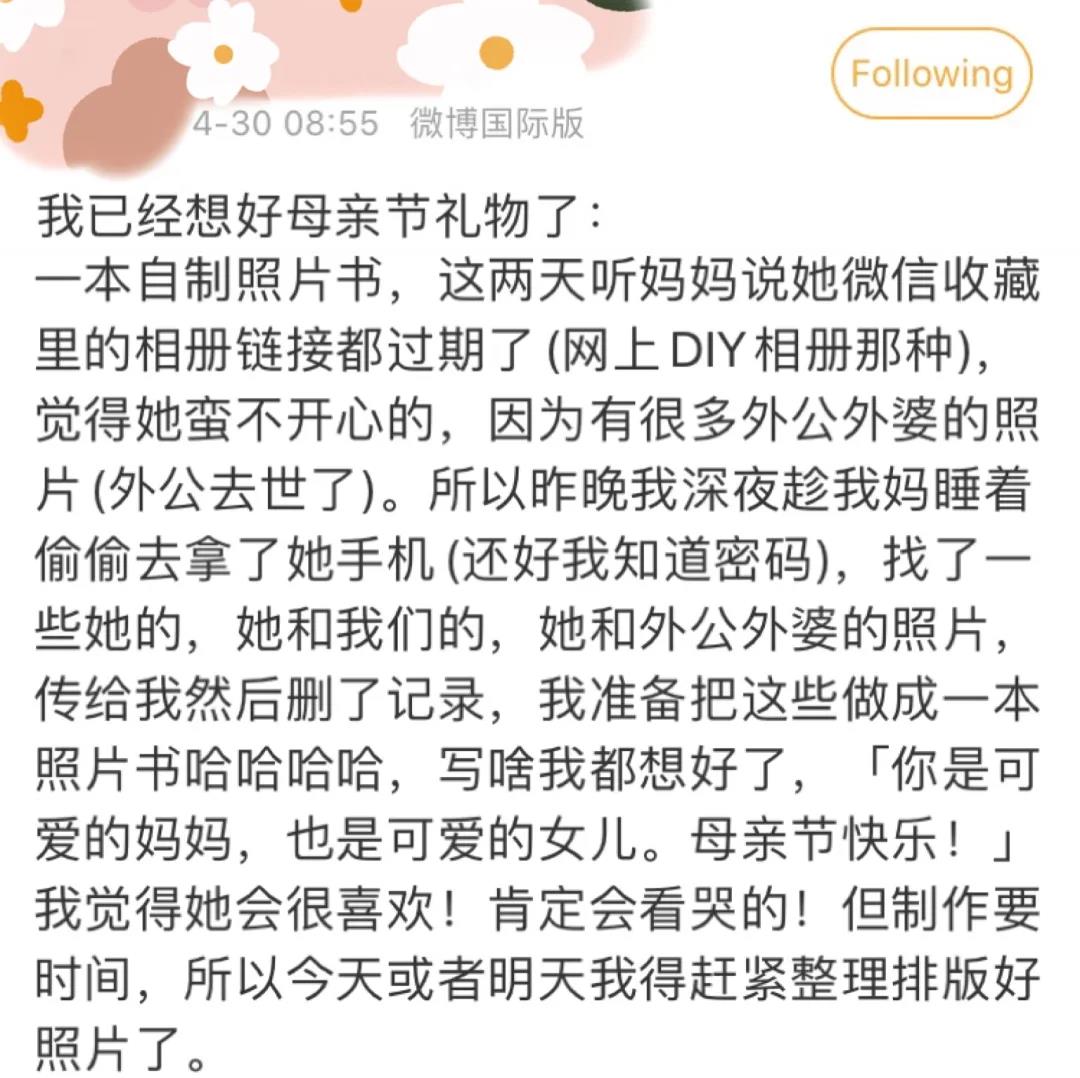
Task: Tap the Following button
Action: (x=931, y=74)
